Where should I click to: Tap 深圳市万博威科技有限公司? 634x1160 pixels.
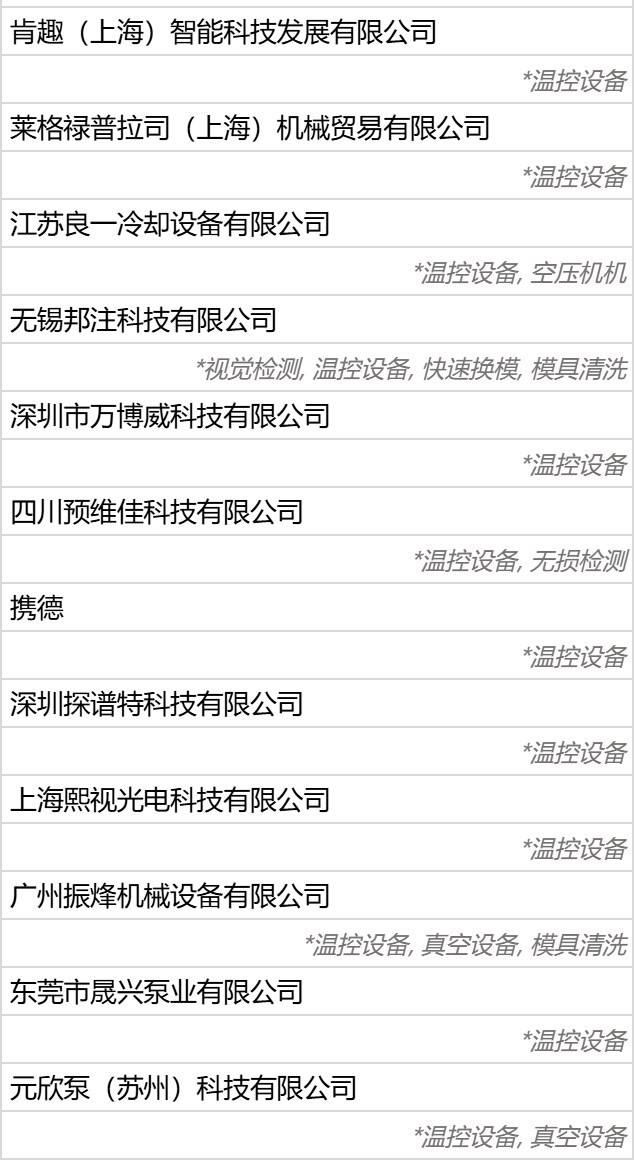(169, 416)
